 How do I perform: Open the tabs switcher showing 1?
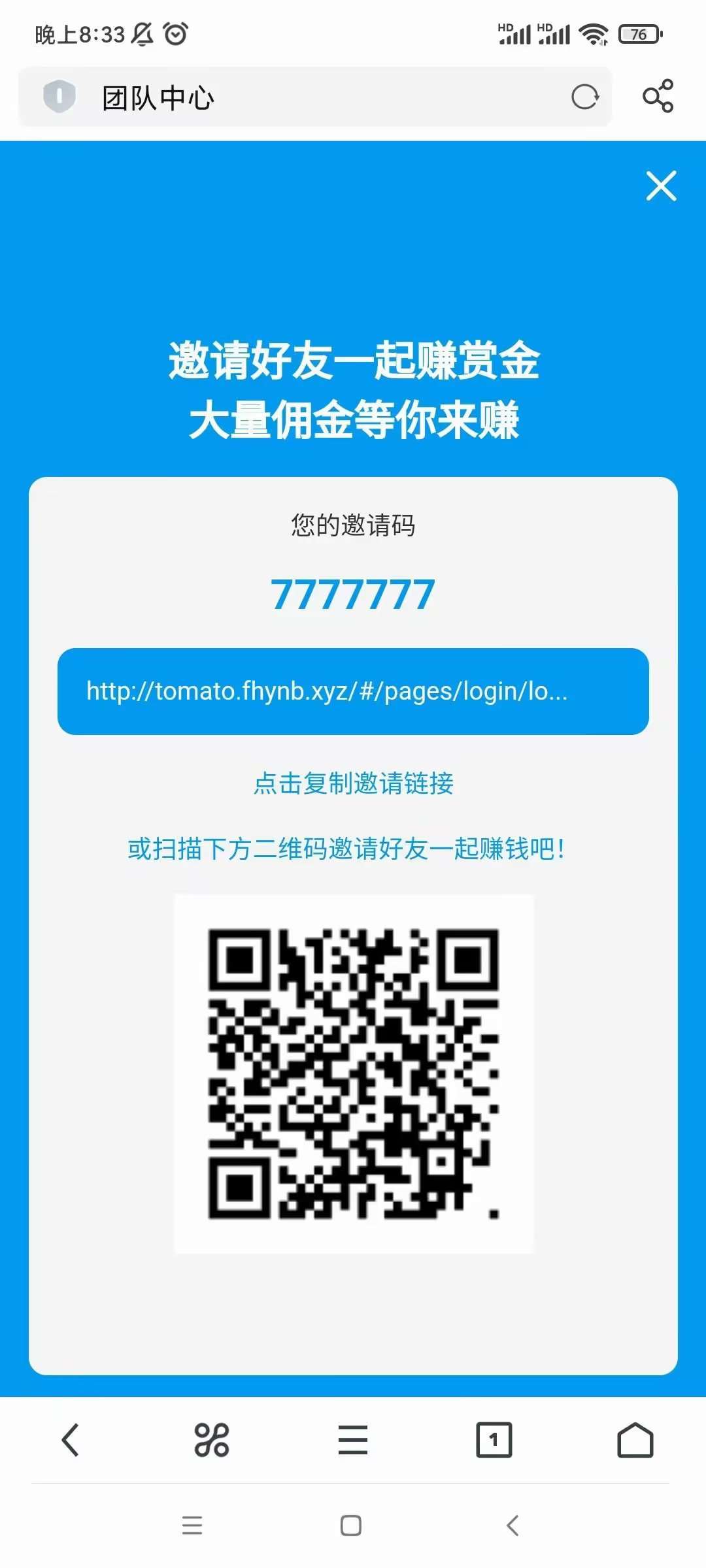point(494,1440)
